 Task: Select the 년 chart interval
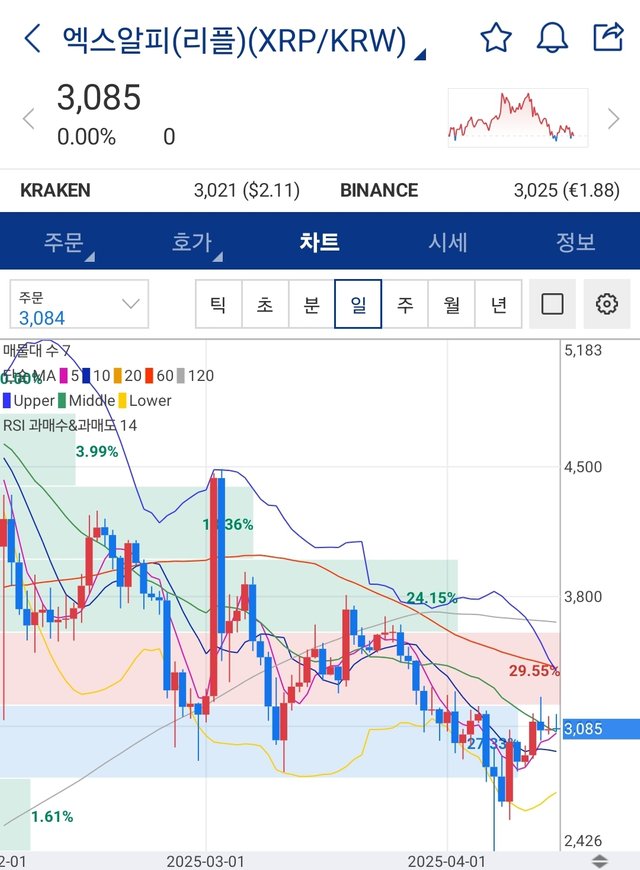pos(498,305)
